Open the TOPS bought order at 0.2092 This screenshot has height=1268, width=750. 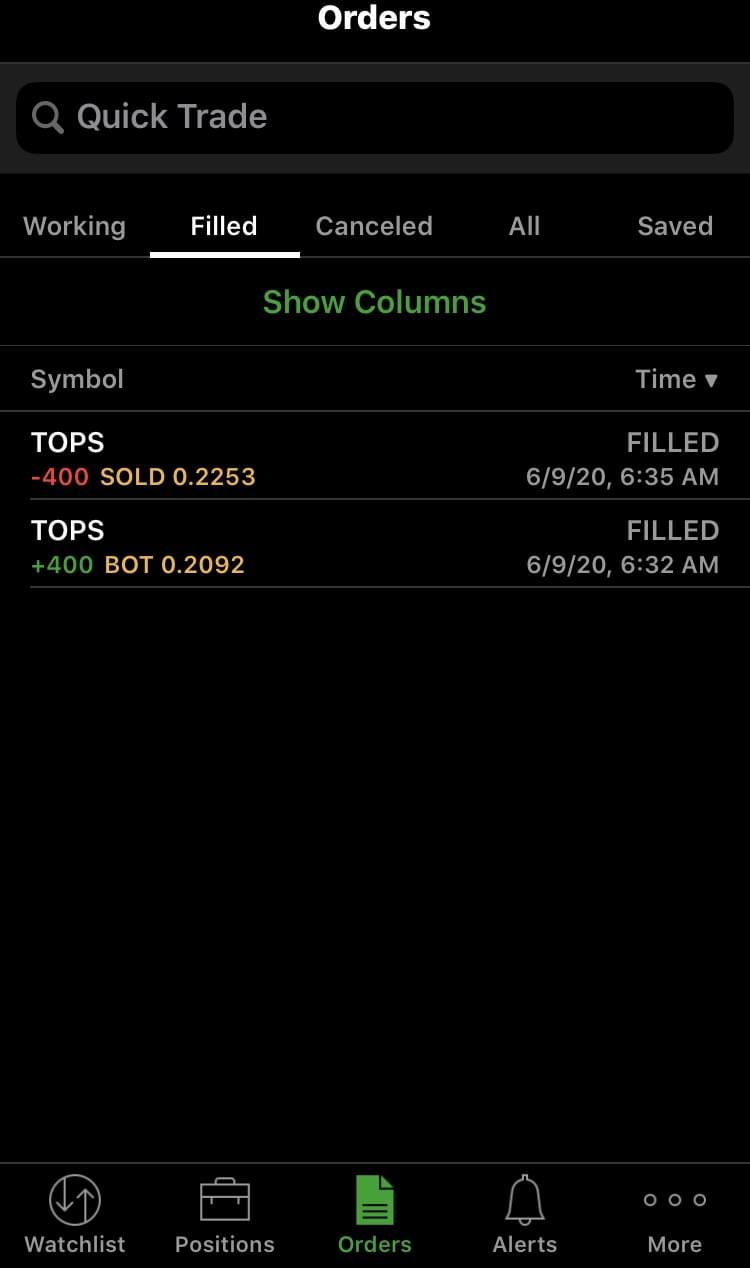point(374,546)
